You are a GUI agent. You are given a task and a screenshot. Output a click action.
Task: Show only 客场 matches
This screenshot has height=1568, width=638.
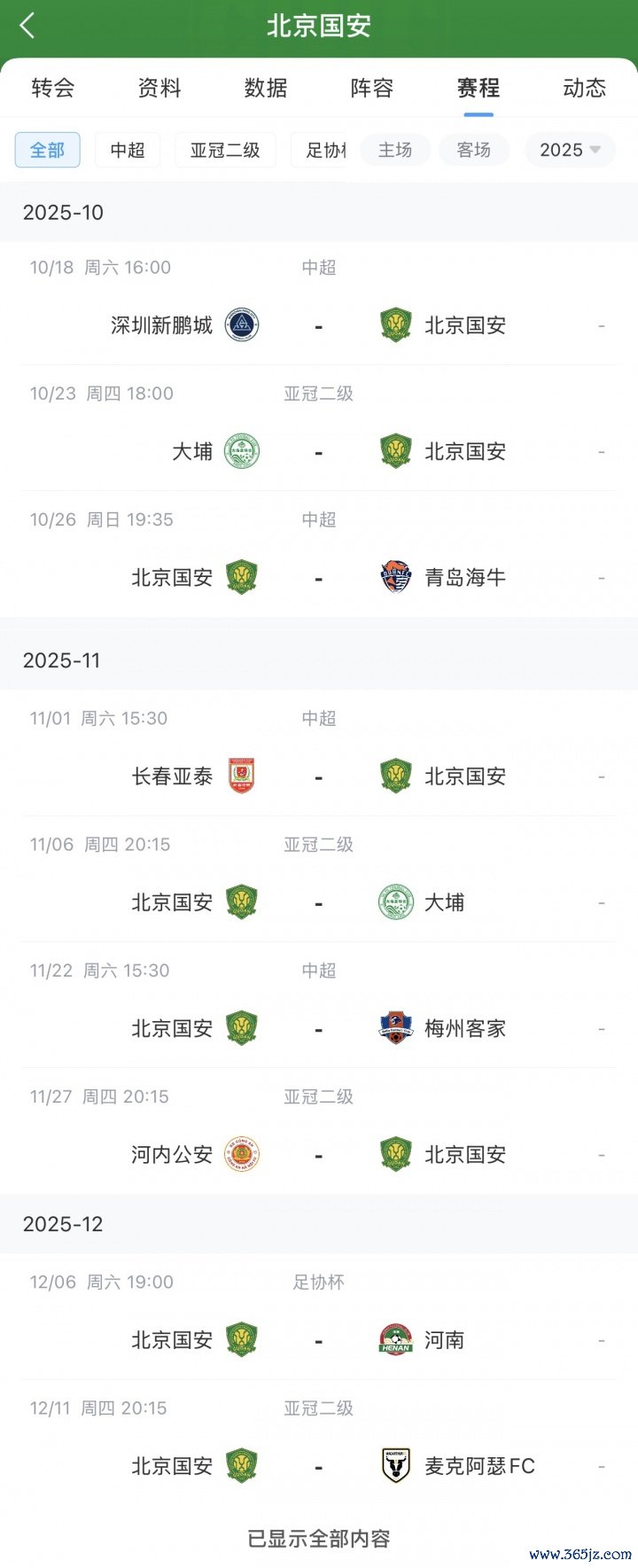(x=474, y=150)
